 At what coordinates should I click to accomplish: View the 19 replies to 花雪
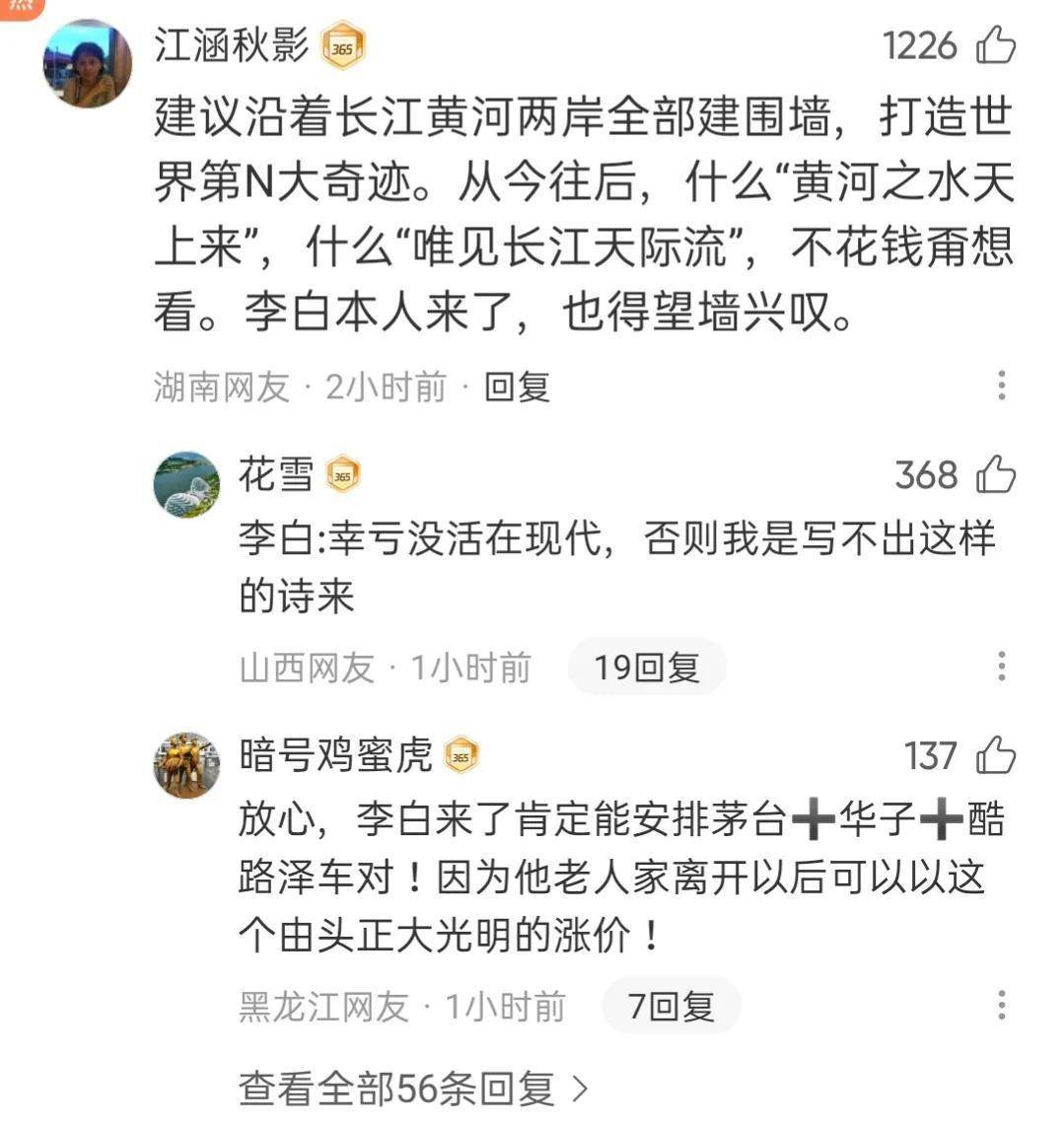click(x=646, y=668)
